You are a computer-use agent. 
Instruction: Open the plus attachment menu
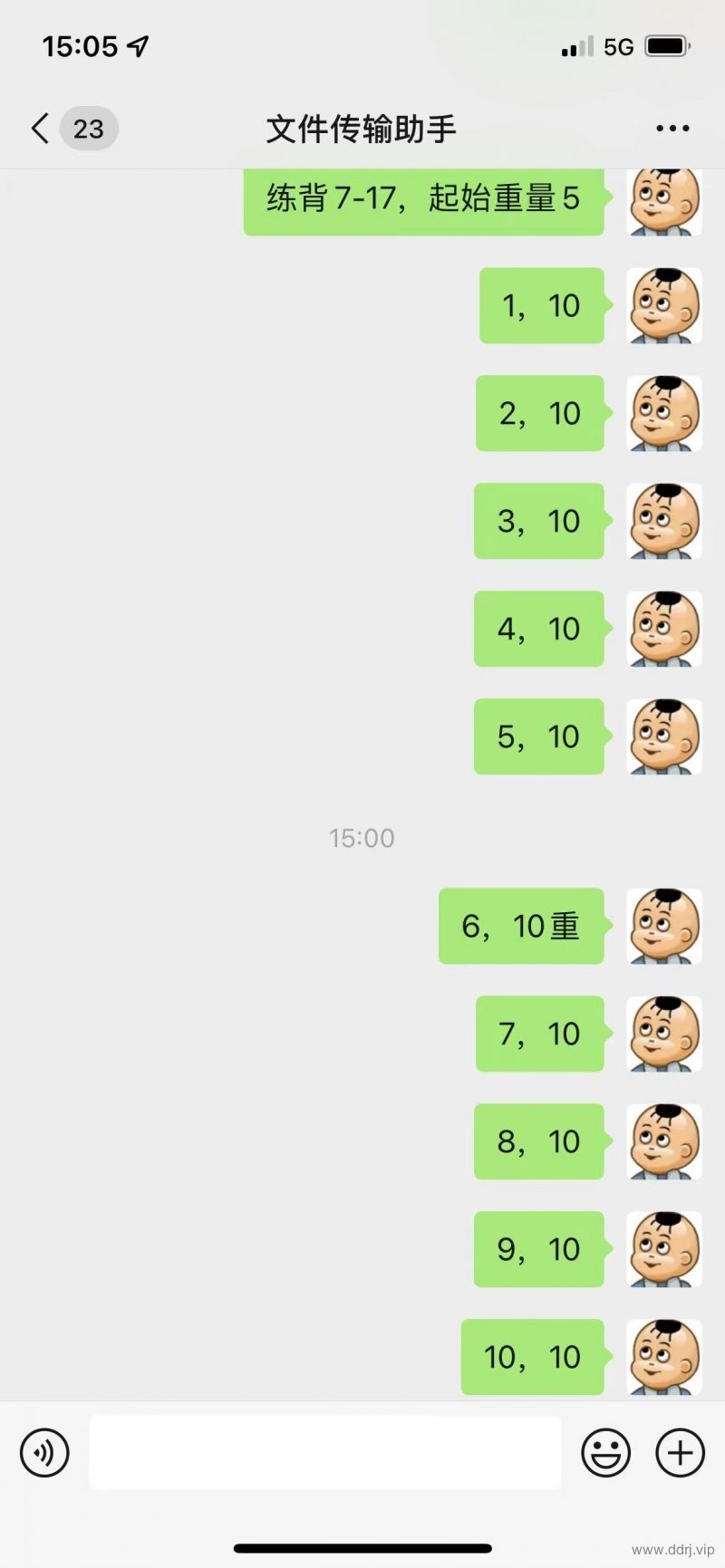[680, 1453]
